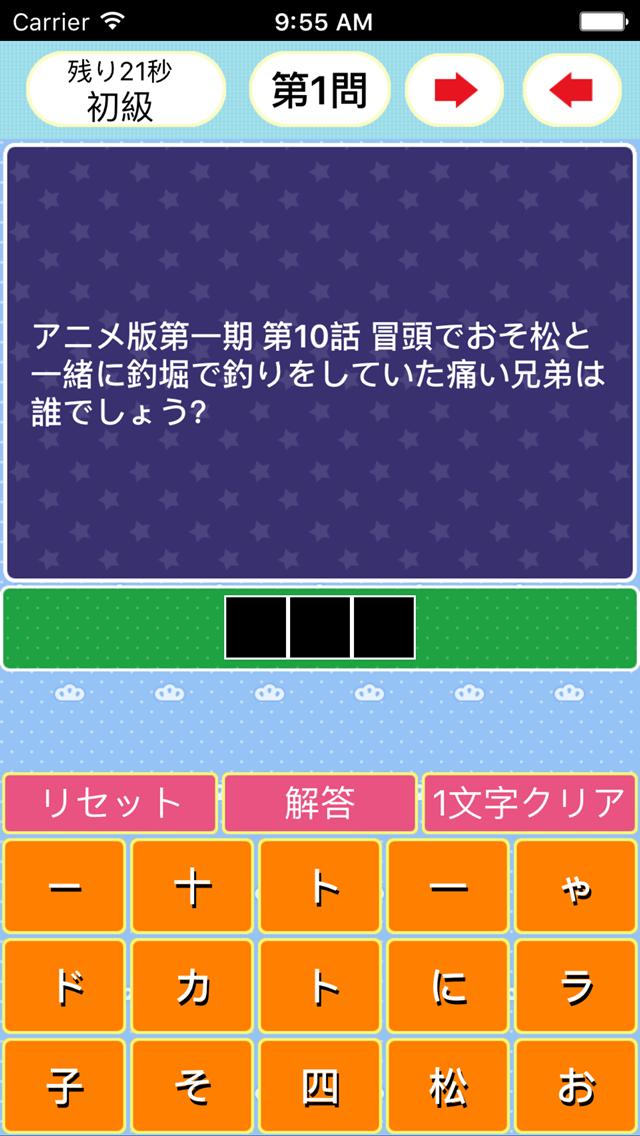
Task: Pick the ド character tile
Action: (x=65, y=986)
